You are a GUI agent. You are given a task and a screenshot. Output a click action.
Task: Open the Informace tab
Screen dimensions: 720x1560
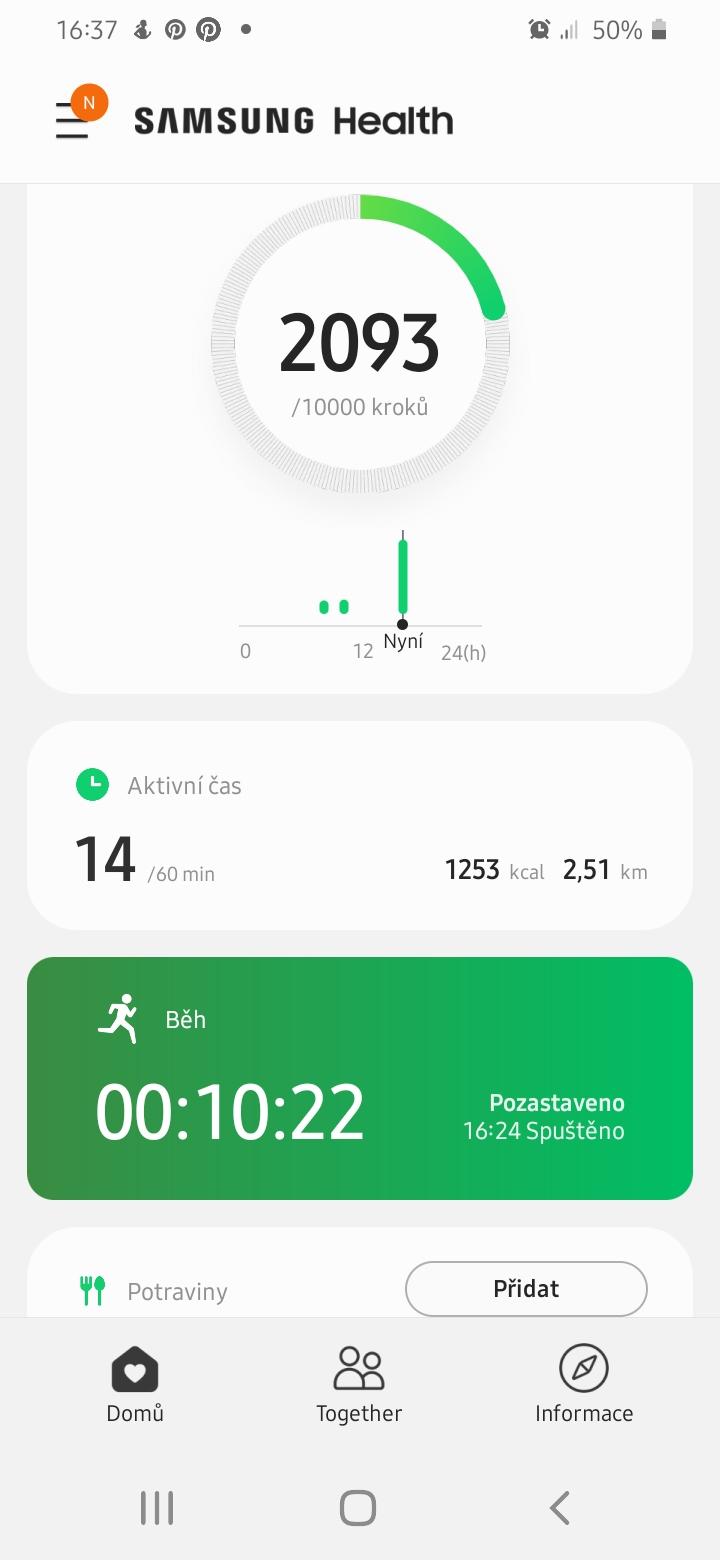pos(584,1385)
